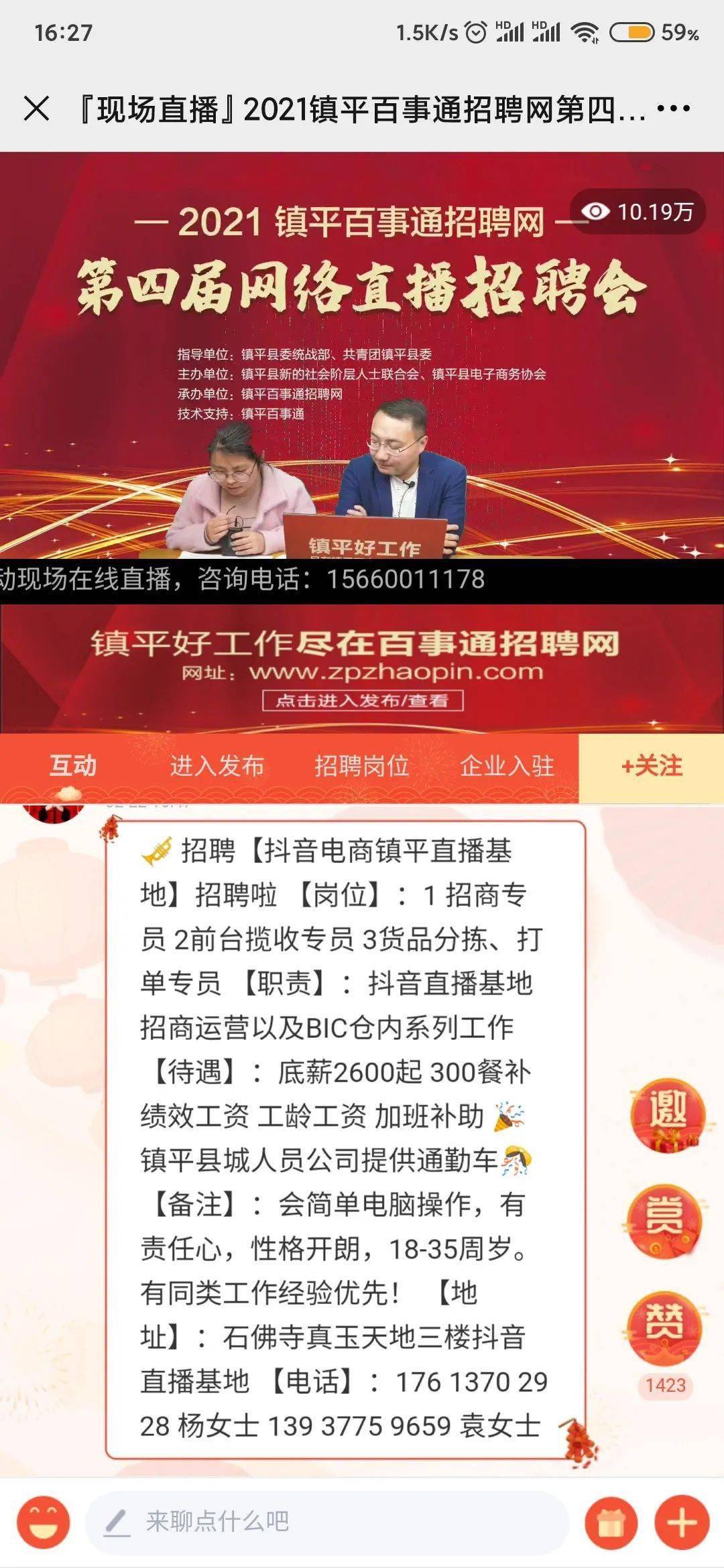Image resolution: width=724 pixels, height=1568 pixels.
Task: Tap the 点击进入发布/查看 banner button
Action: click(x=363, y=700)
